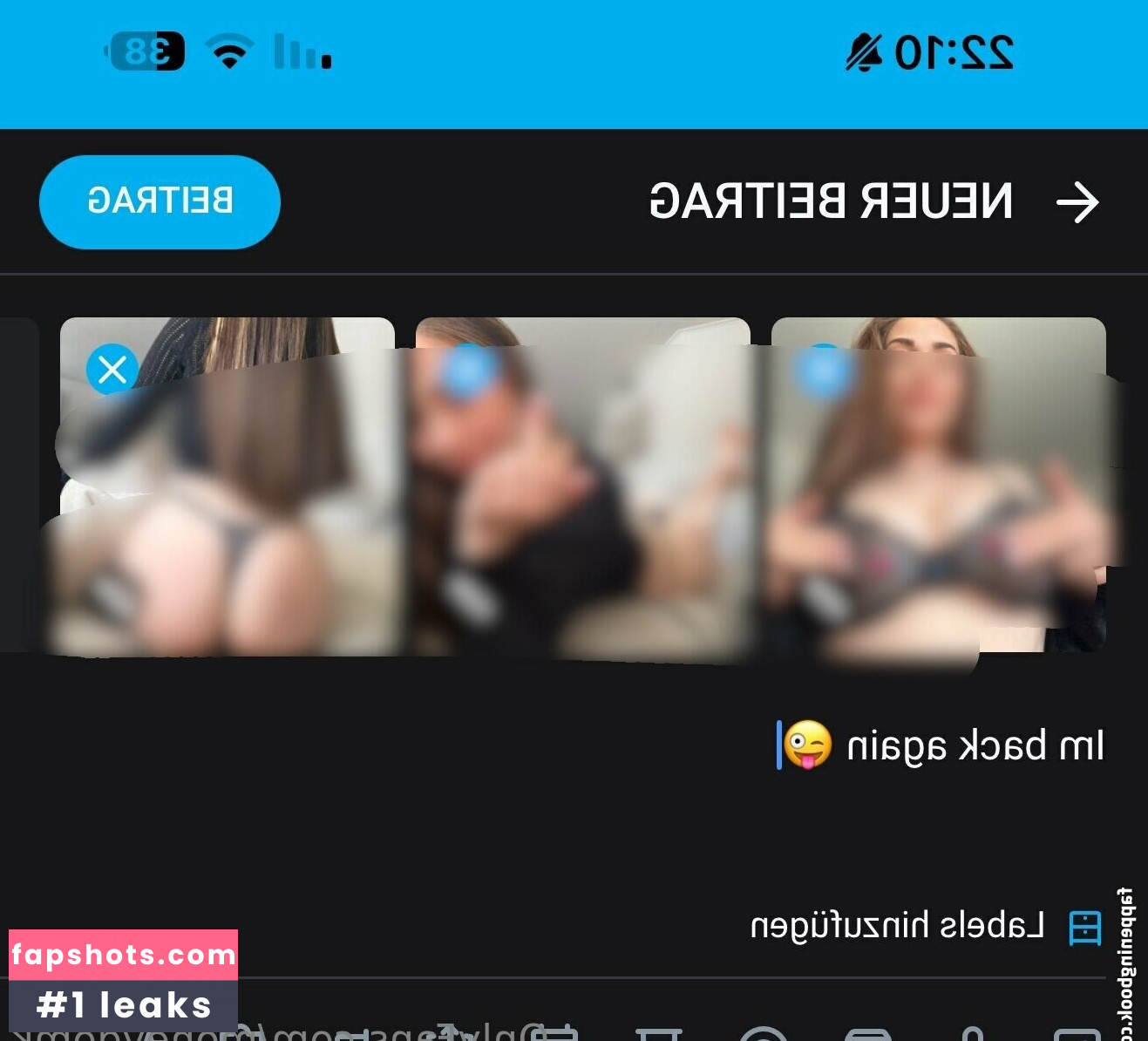Image resolution: width=1148 pixels, height=1041 pixels.
Task: Publish post with the Beitrag button
Action: pos(160,202)
